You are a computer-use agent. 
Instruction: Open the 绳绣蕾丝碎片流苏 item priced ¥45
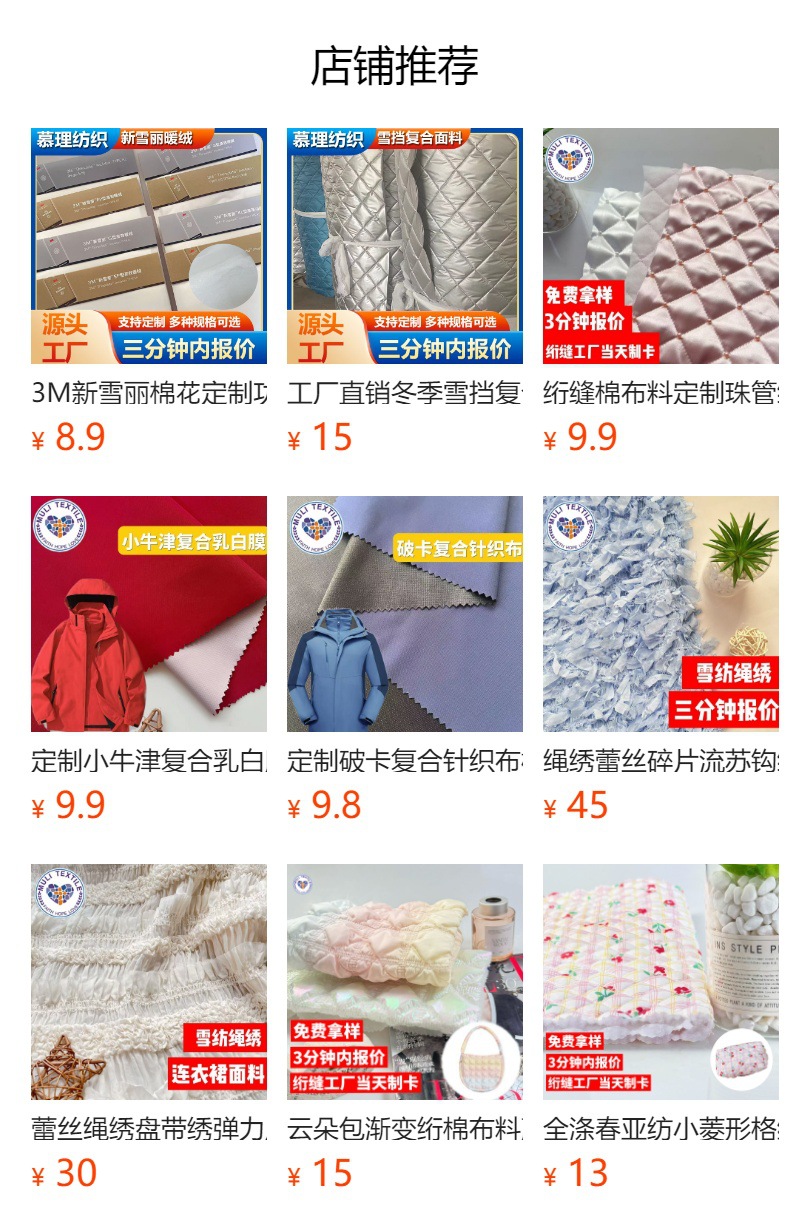tap(661, 614)
